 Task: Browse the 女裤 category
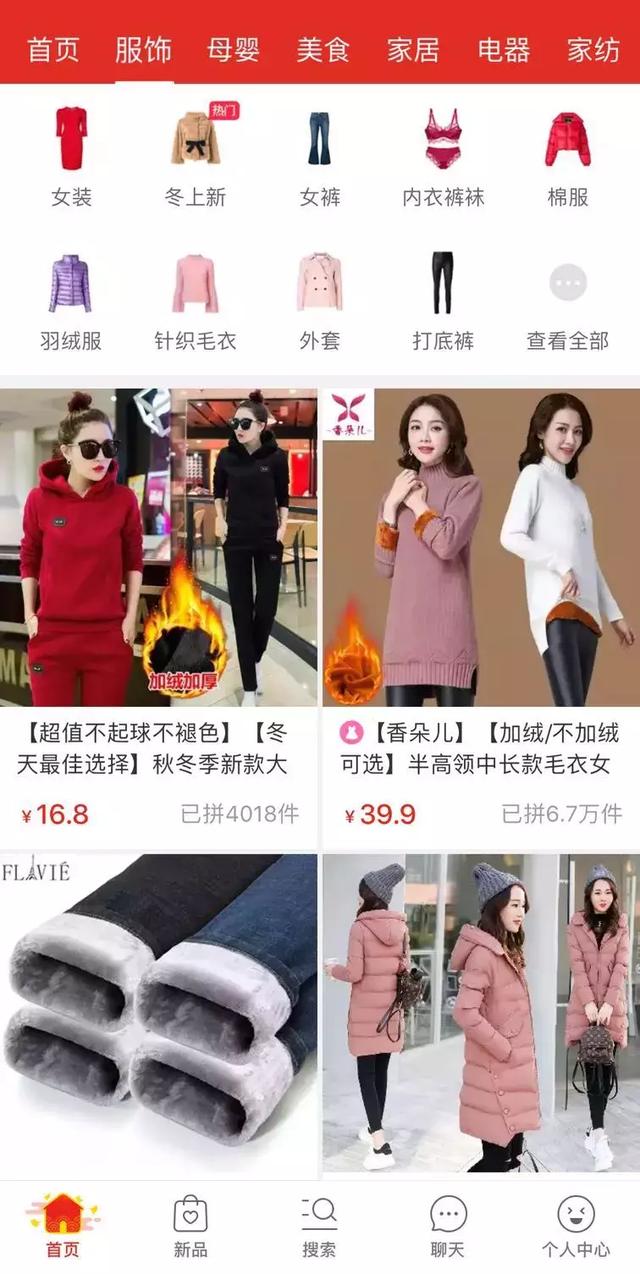click(320, 156)
